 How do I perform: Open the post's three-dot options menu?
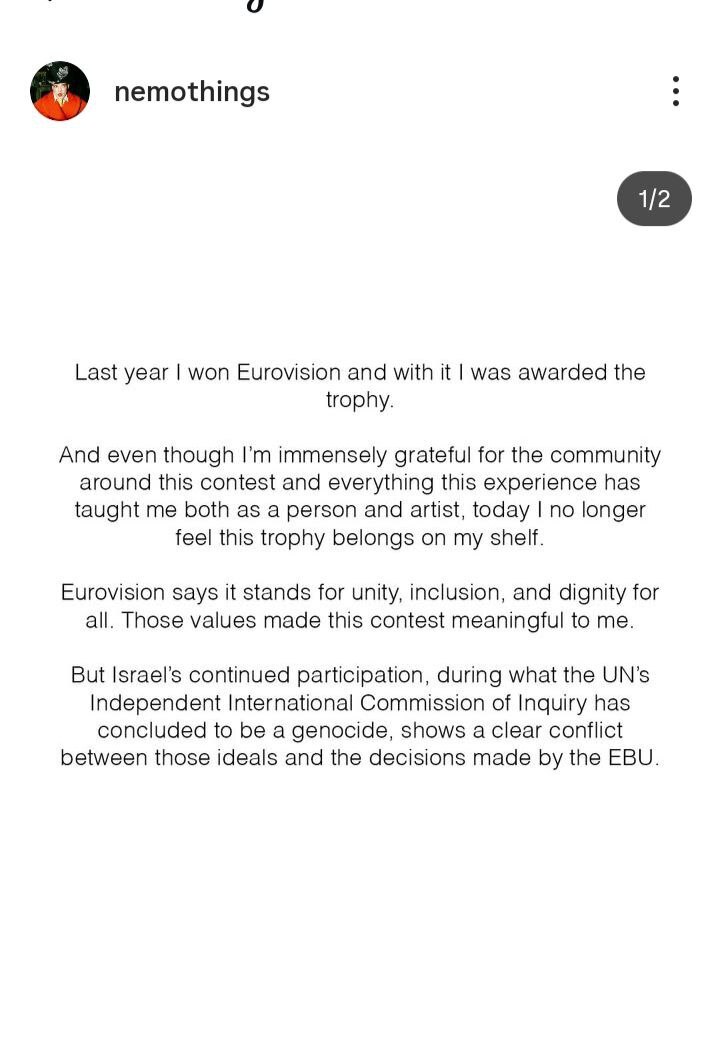coord(676,91)
